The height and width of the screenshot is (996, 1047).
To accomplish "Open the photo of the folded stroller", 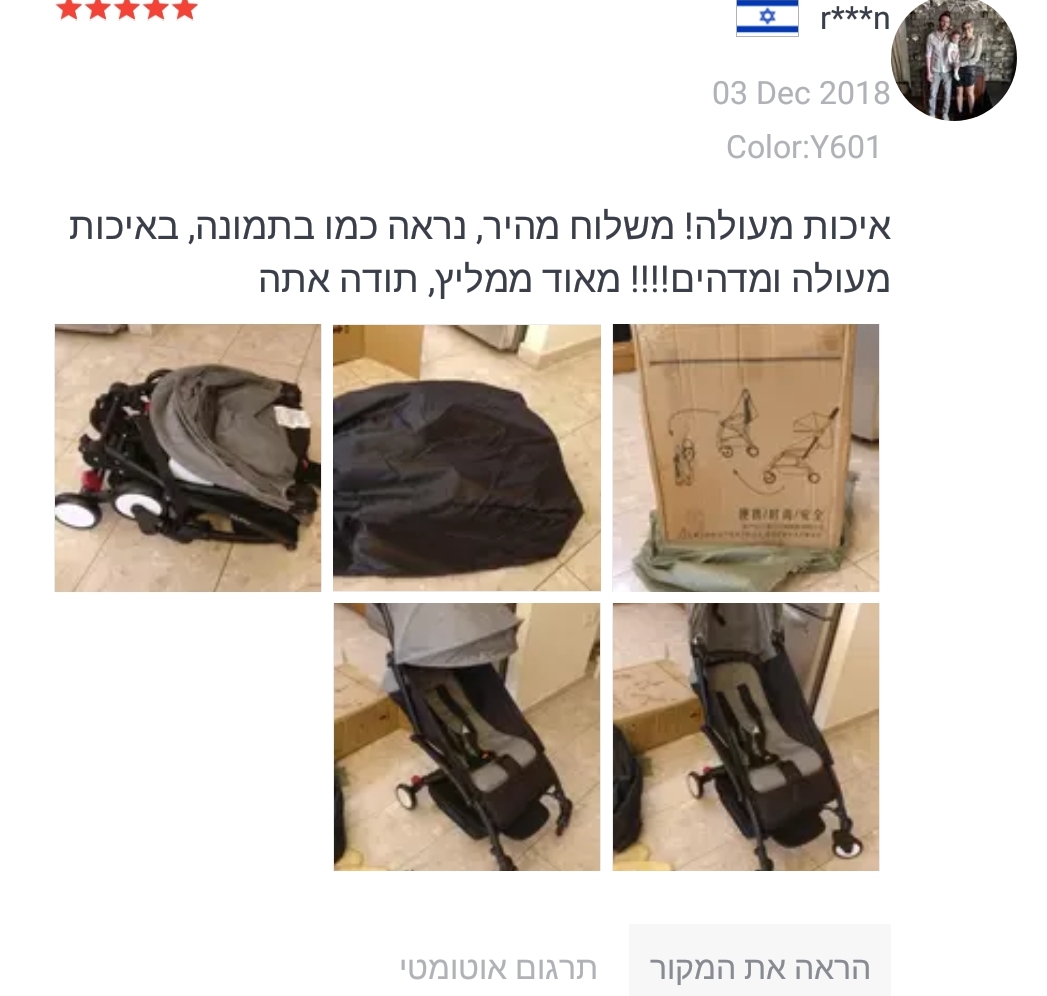I will (188, 457).
